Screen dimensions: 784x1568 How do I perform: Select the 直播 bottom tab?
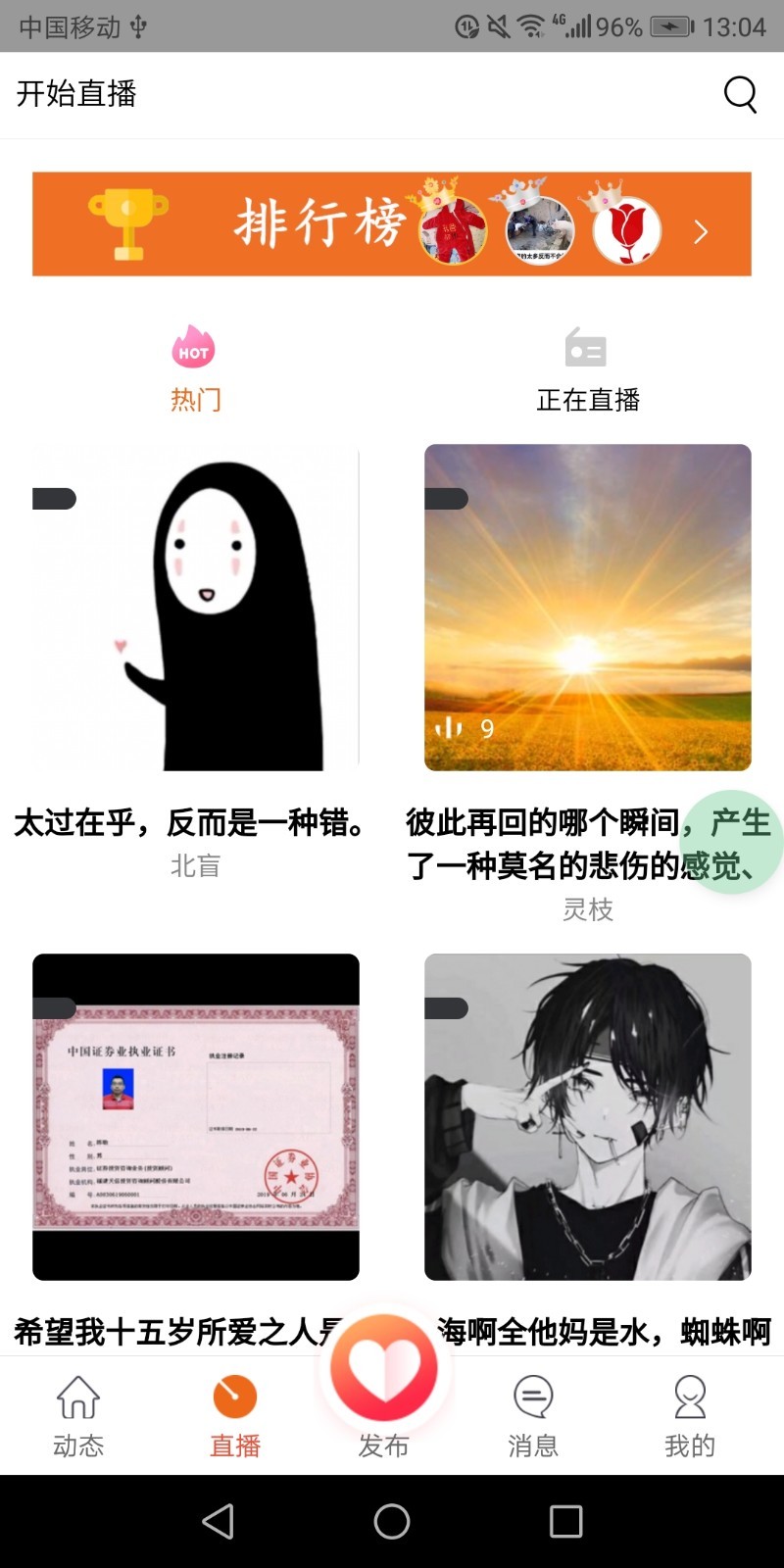tap(235, 1415)
